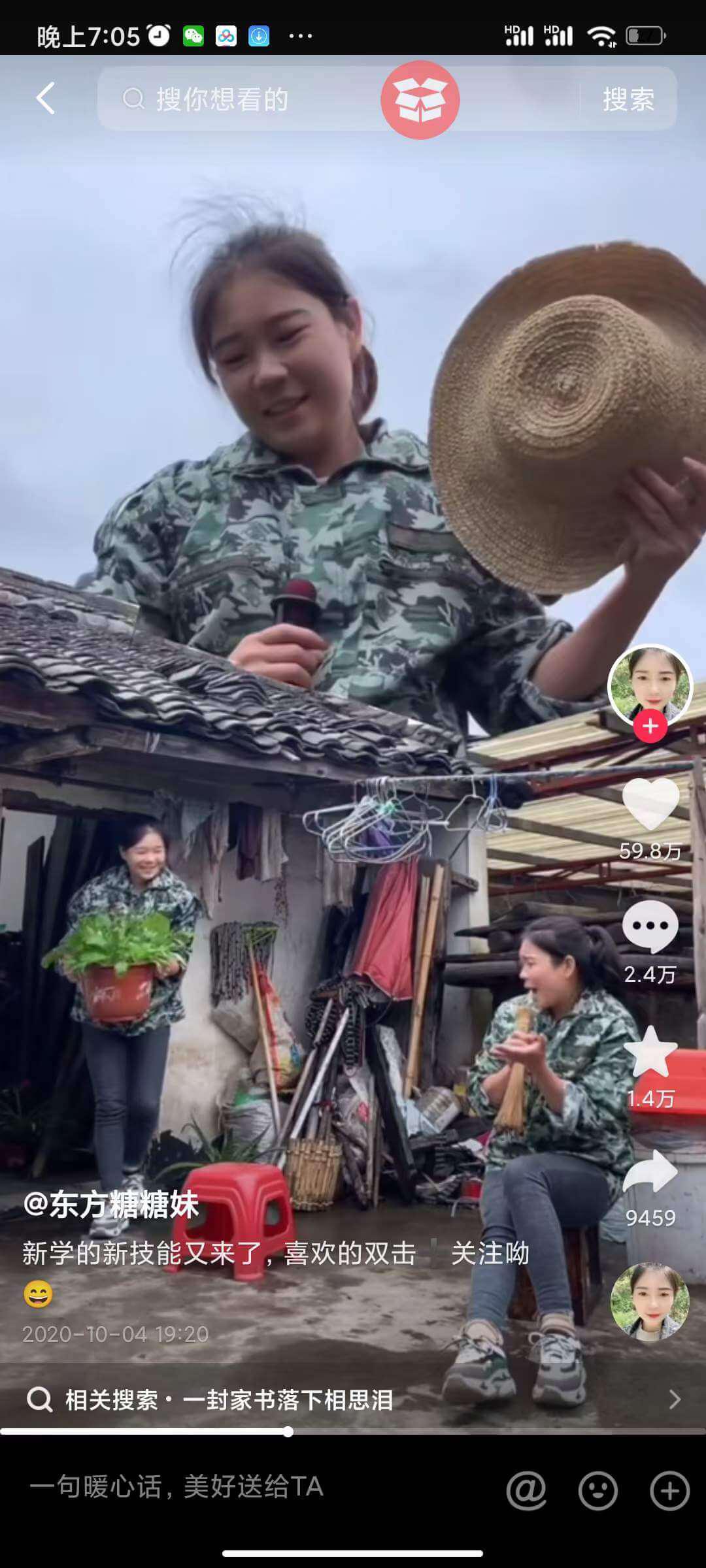Seek using the video progress bar
The width and height of the screenshot is (706, 1568).
coord(288,1431)
